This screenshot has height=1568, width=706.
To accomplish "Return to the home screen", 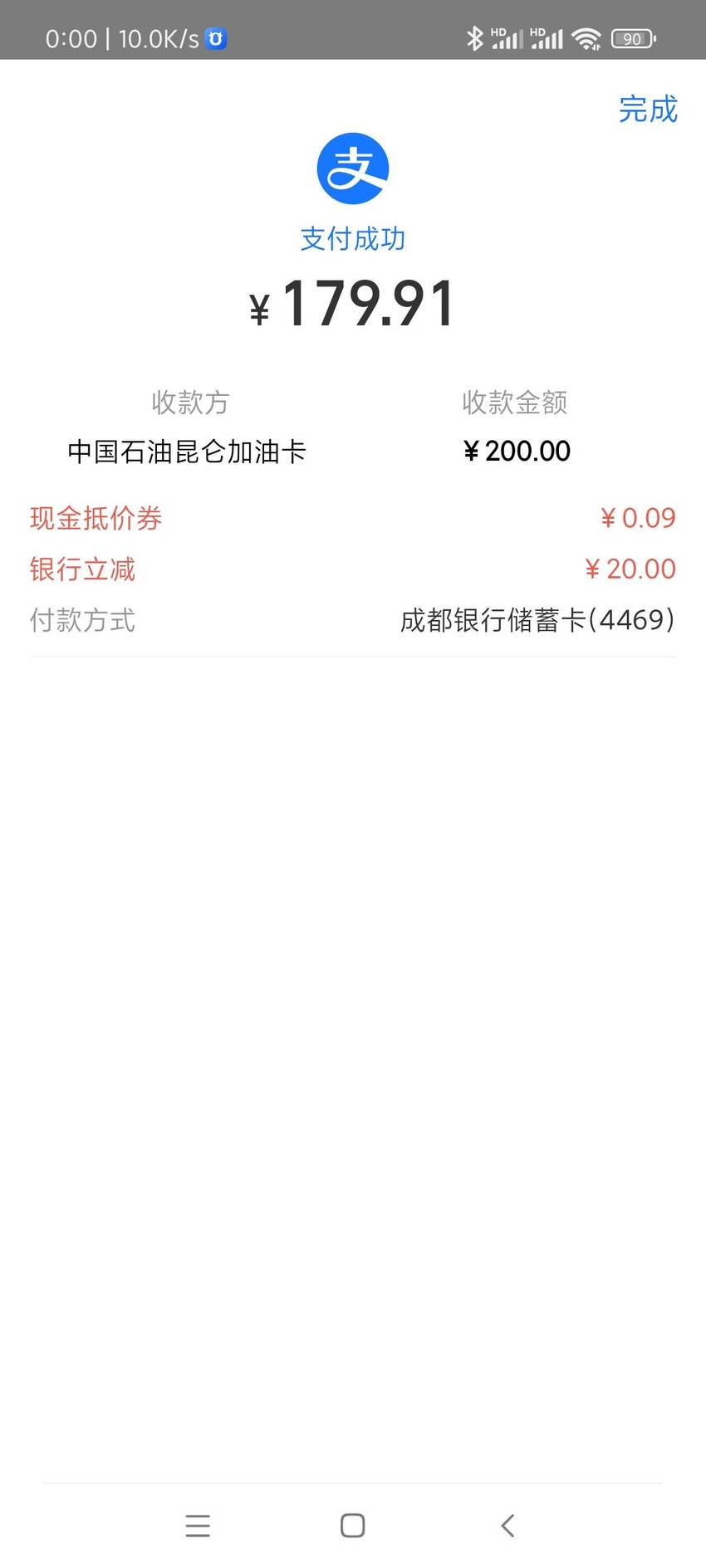I will coord(353,1525).
